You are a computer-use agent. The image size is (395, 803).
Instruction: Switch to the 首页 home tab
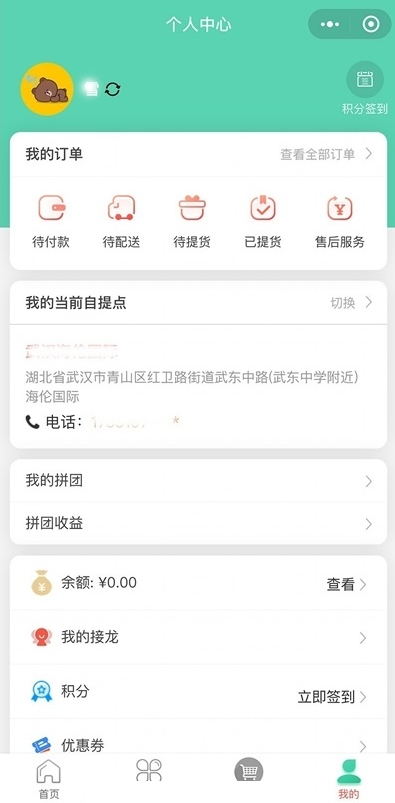(x=49, y=778)
